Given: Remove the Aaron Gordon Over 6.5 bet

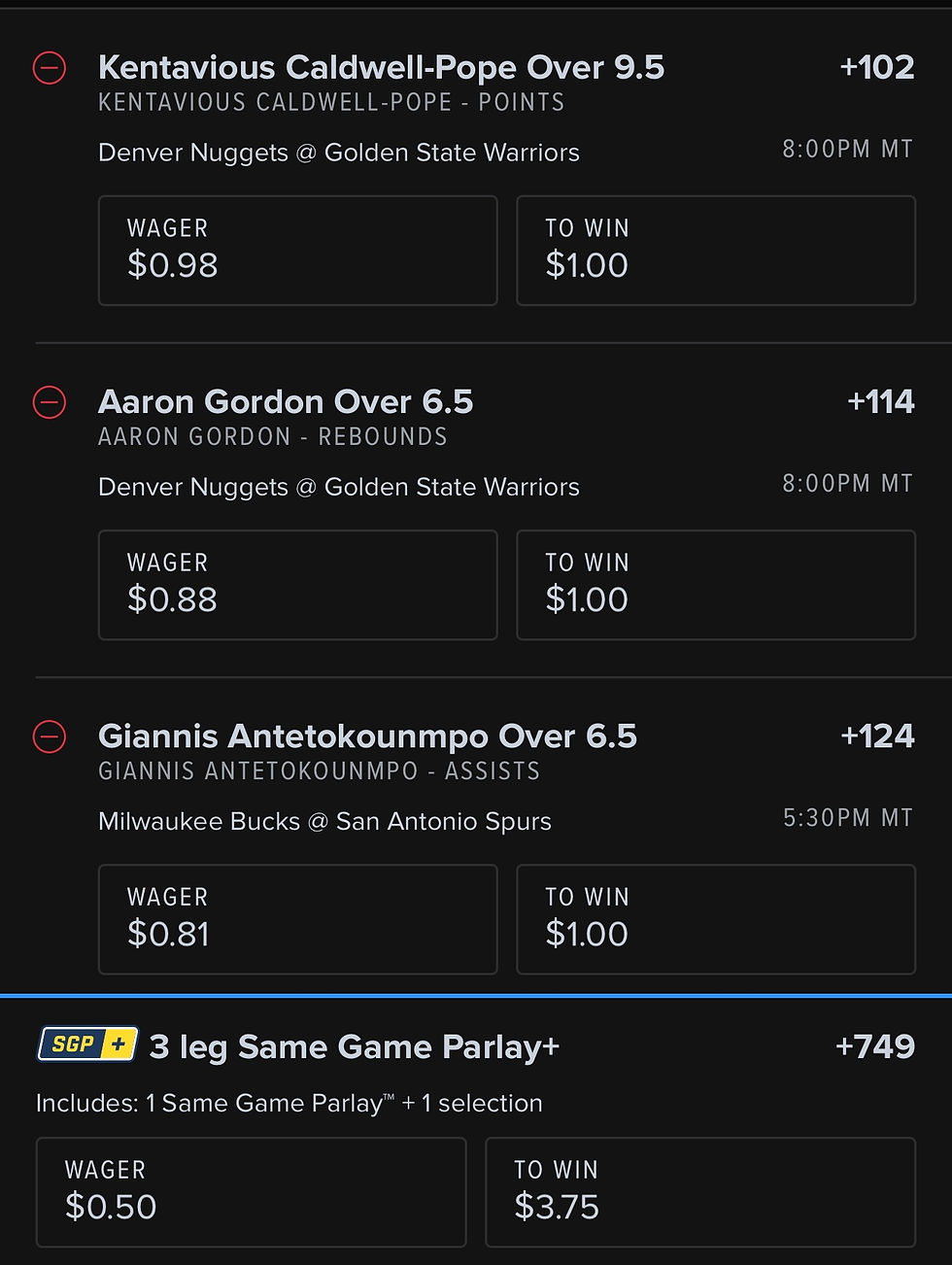Looking at the screenshot, I should 50,402.
